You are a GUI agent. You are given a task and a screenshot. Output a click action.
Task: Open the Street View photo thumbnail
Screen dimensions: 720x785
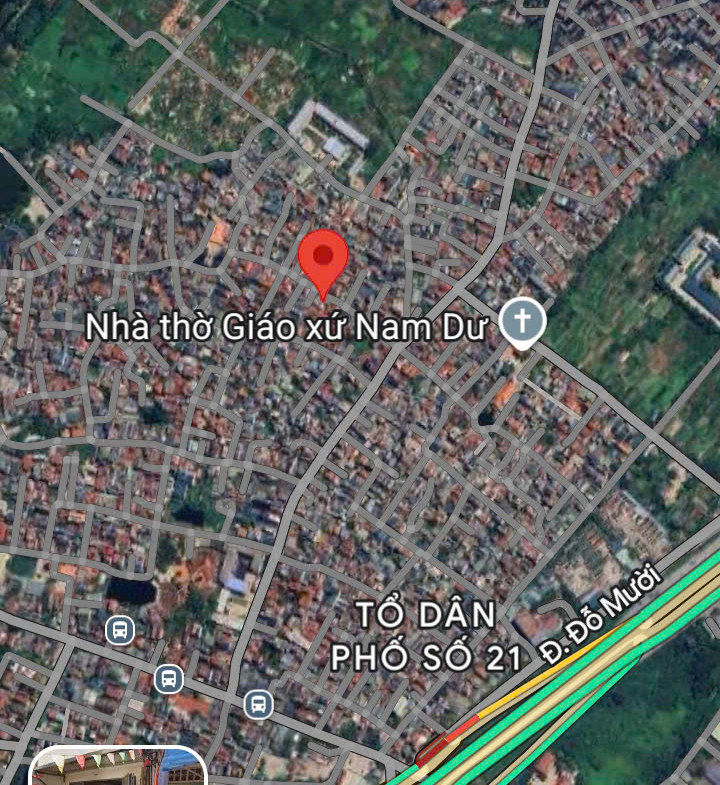pyautogui.click(x=118, y=766)
